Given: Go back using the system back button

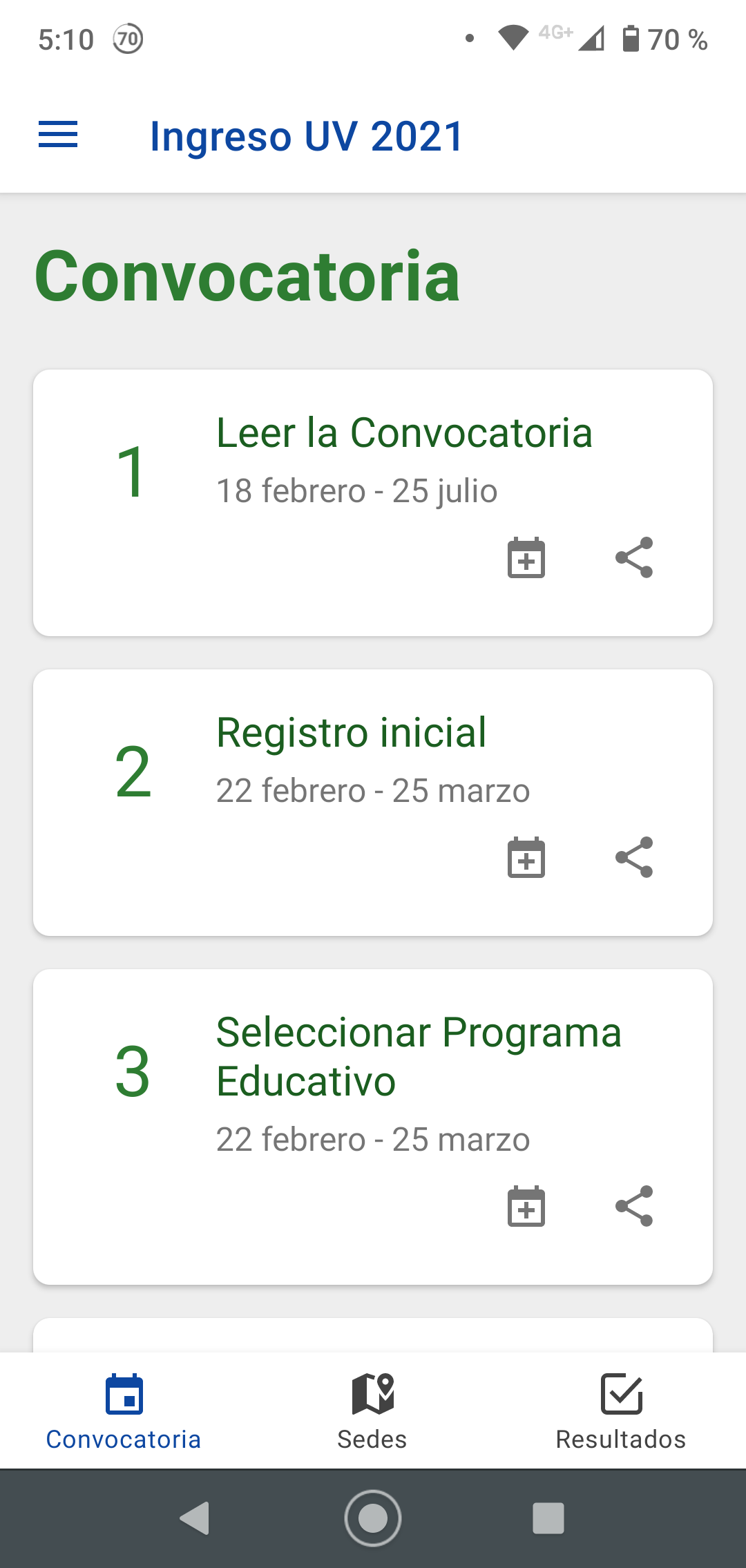Looking at the screenshot, I should pos(195,1518).
